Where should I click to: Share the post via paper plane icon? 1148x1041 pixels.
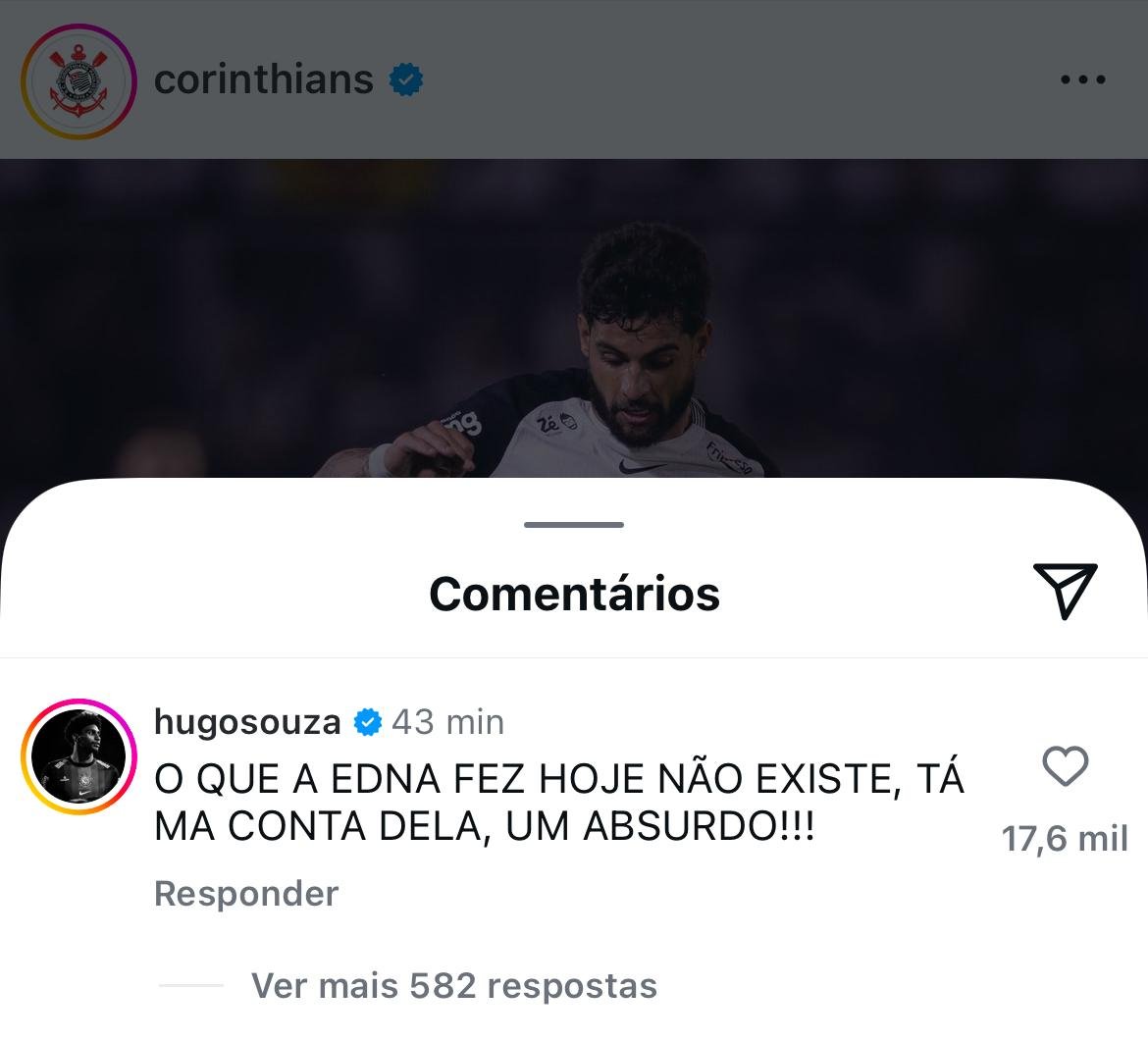1065,591
